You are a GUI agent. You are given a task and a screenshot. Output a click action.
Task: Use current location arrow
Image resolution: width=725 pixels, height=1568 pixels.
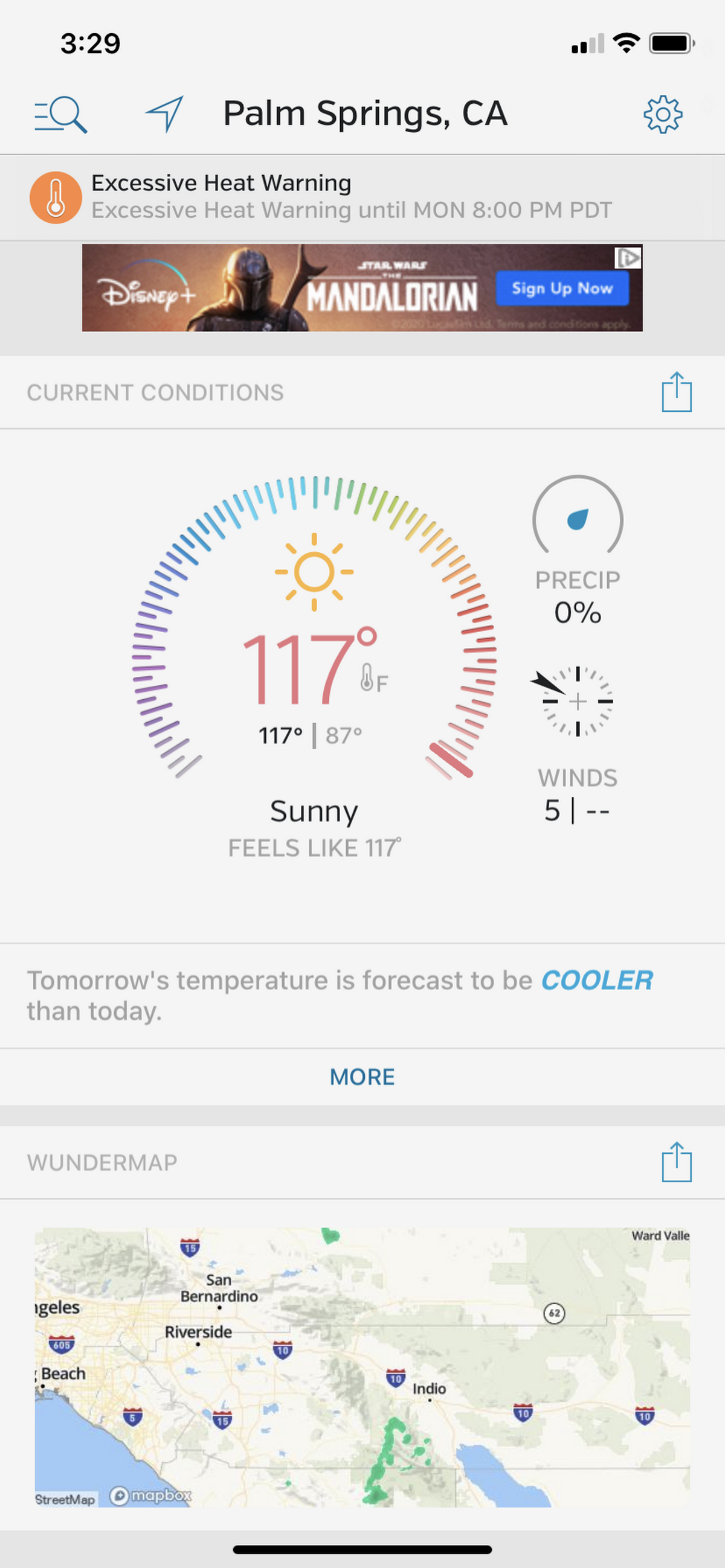pyautogui.click(x=164, y=114)
